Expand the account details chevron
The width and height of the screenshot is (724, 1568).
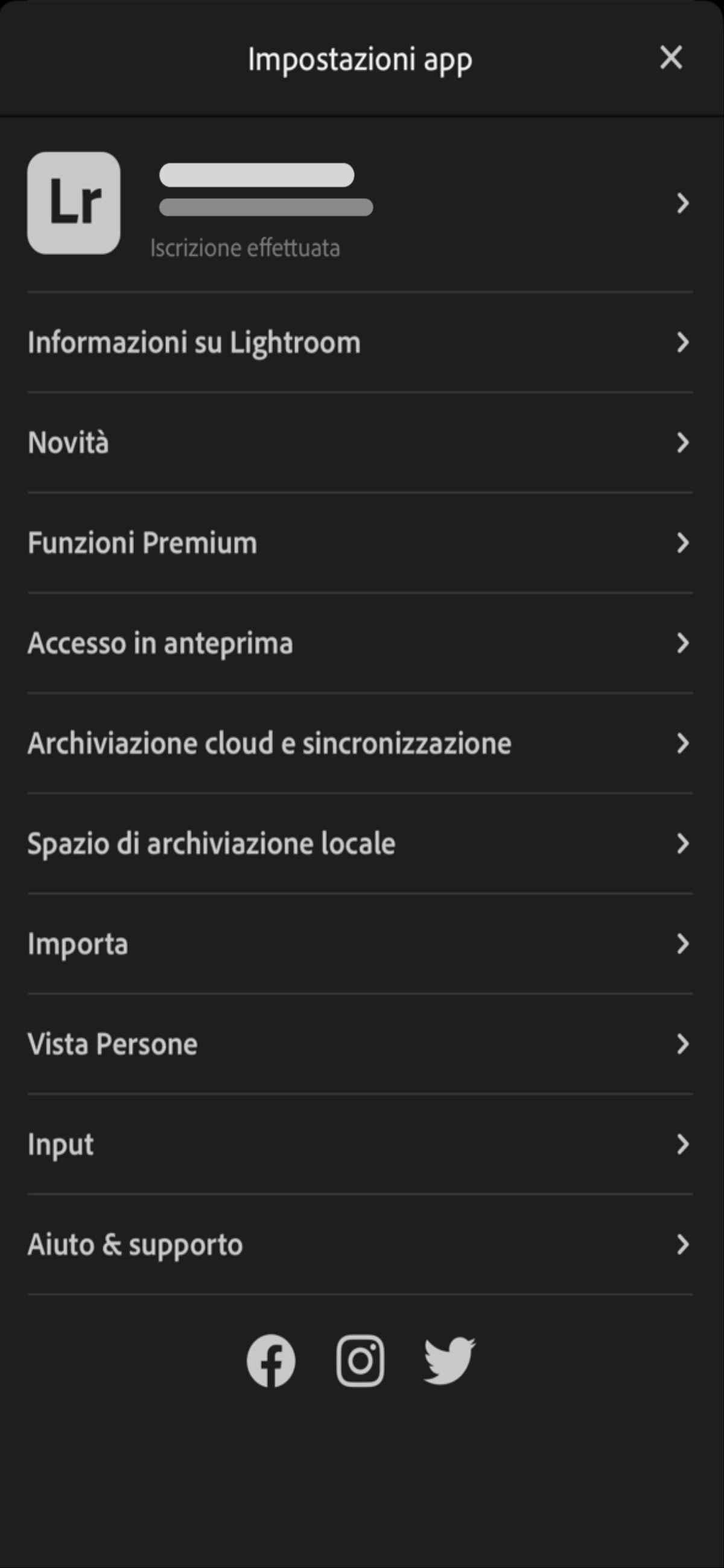[x=682, y=204]
